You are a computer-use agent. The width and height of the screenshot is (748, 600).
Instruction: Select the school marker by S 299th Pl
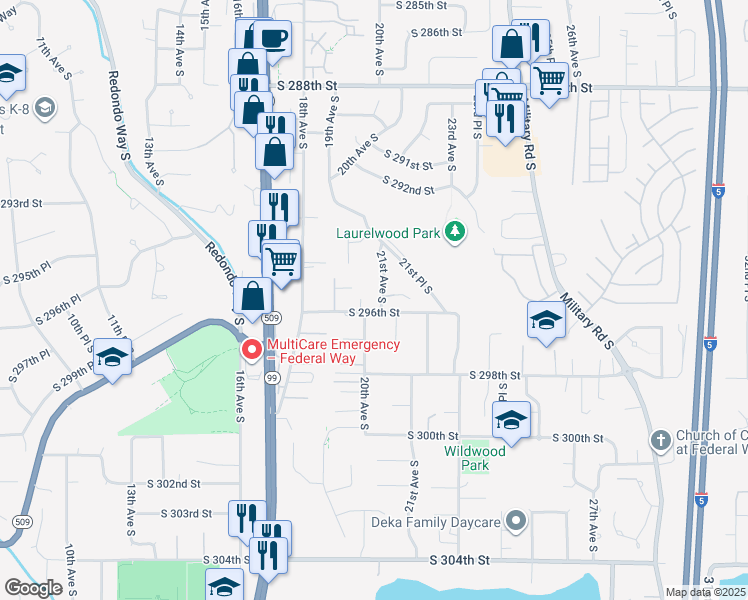(x=113, y=358)
